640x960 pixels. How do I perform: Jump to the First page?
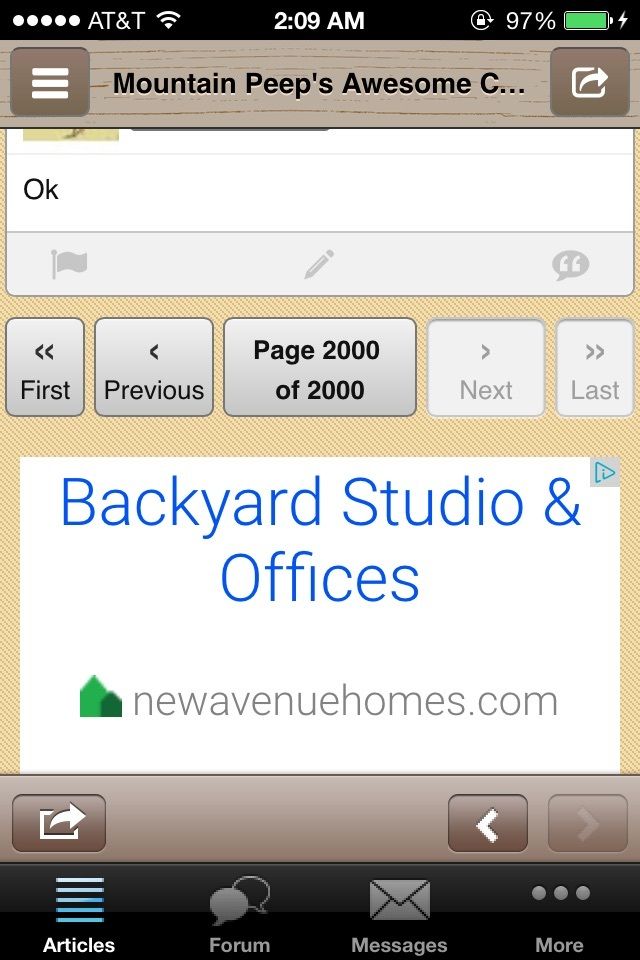point(45,368)
